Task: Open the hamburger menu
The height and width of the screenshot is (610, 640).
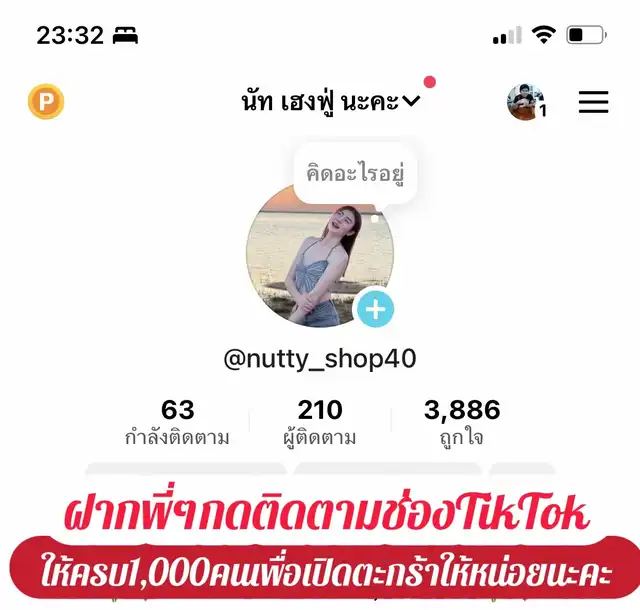Action: click(593, 102)
